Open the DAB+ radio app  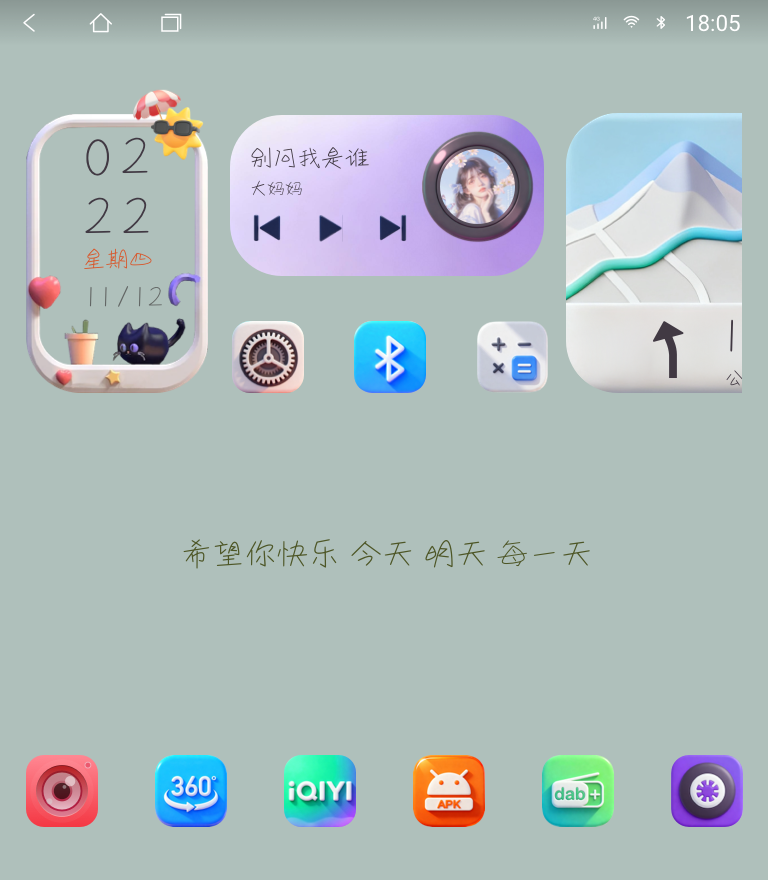pyautogui.click(x=578, y=791)
